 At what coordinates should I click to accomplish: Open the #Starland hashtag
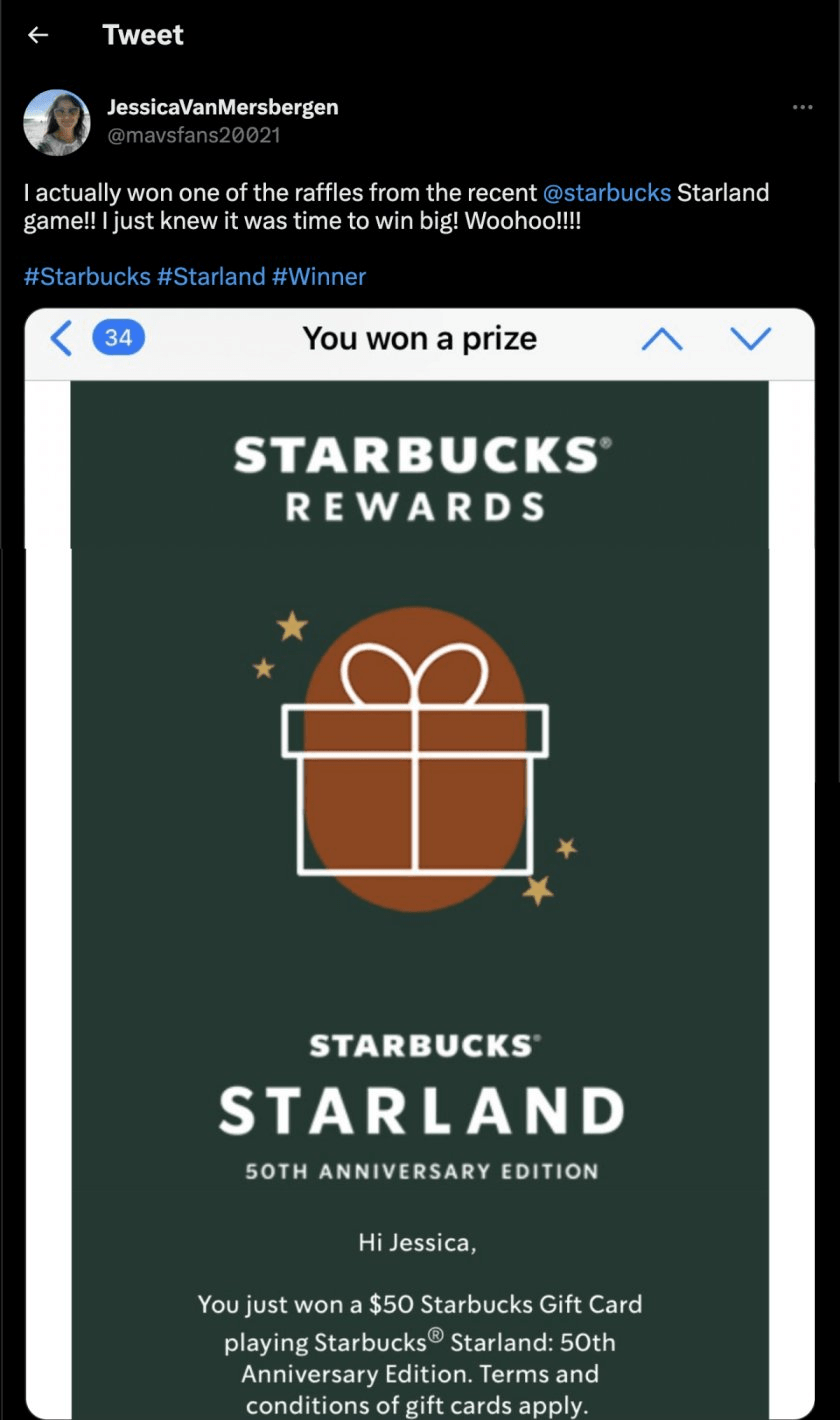point(211,276)
